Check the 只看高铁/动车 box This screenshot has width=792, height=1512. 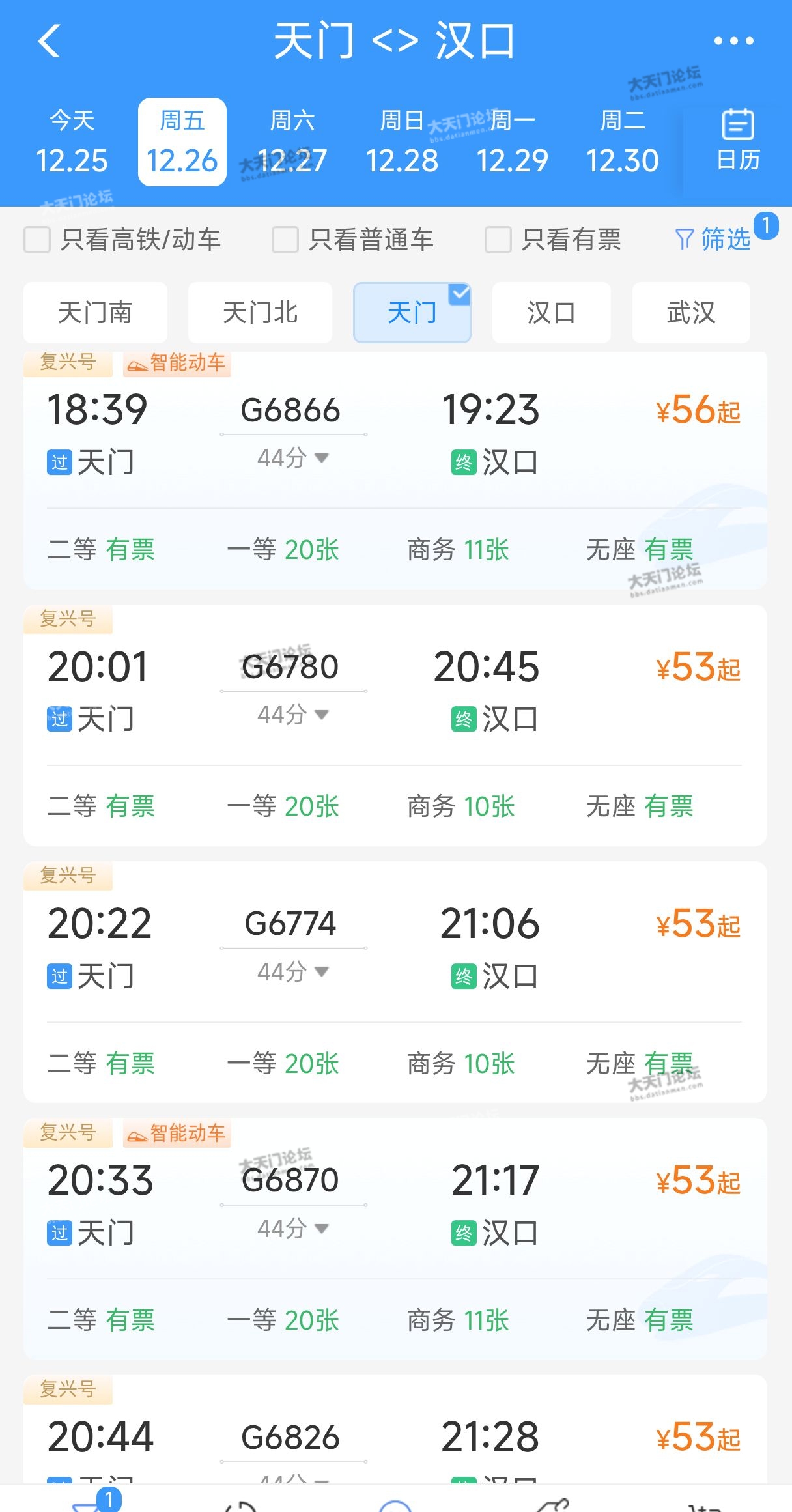point(38,240)
